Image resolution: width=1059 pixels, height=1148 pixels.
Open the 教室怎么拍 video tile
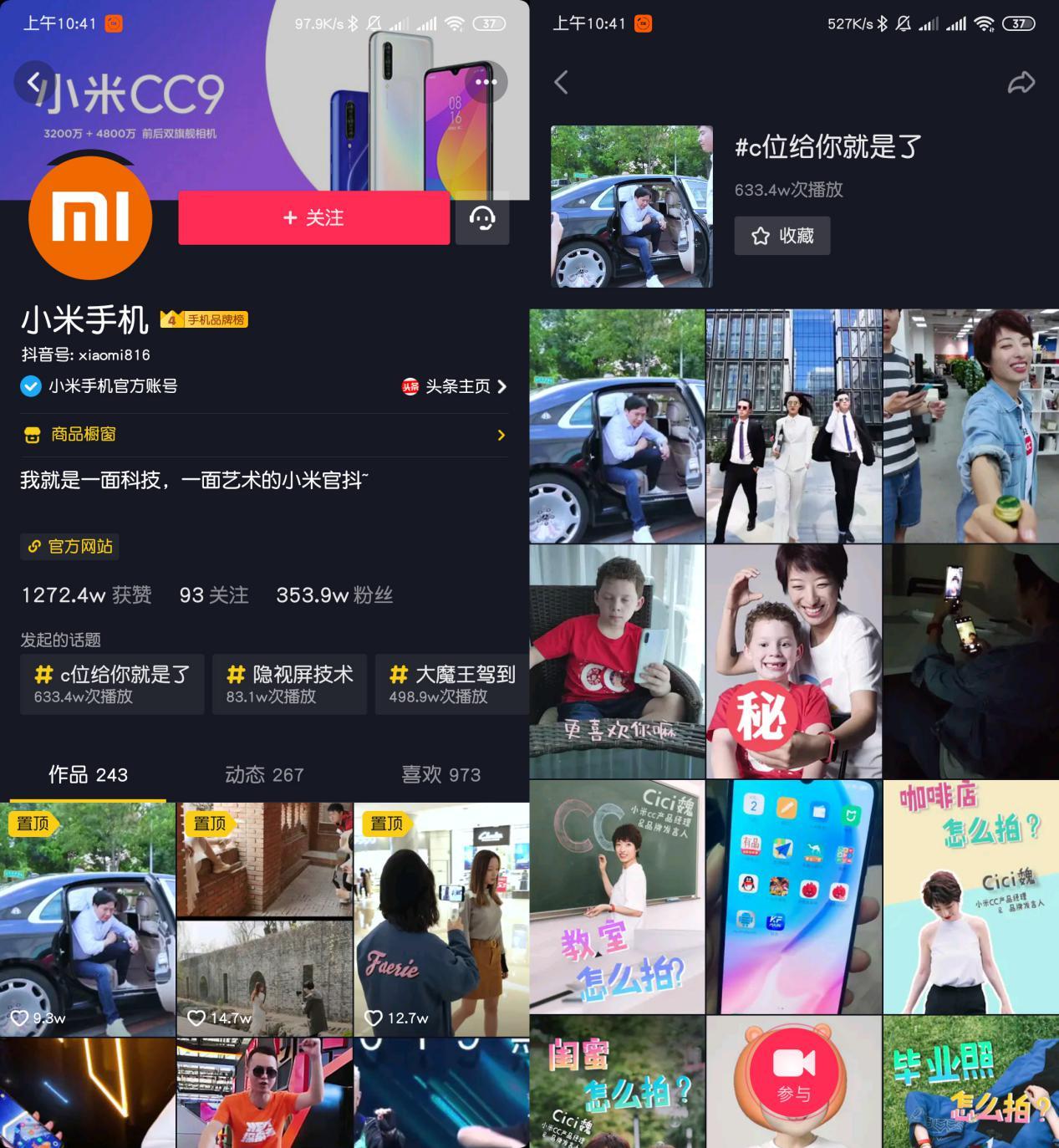(617, 897)
